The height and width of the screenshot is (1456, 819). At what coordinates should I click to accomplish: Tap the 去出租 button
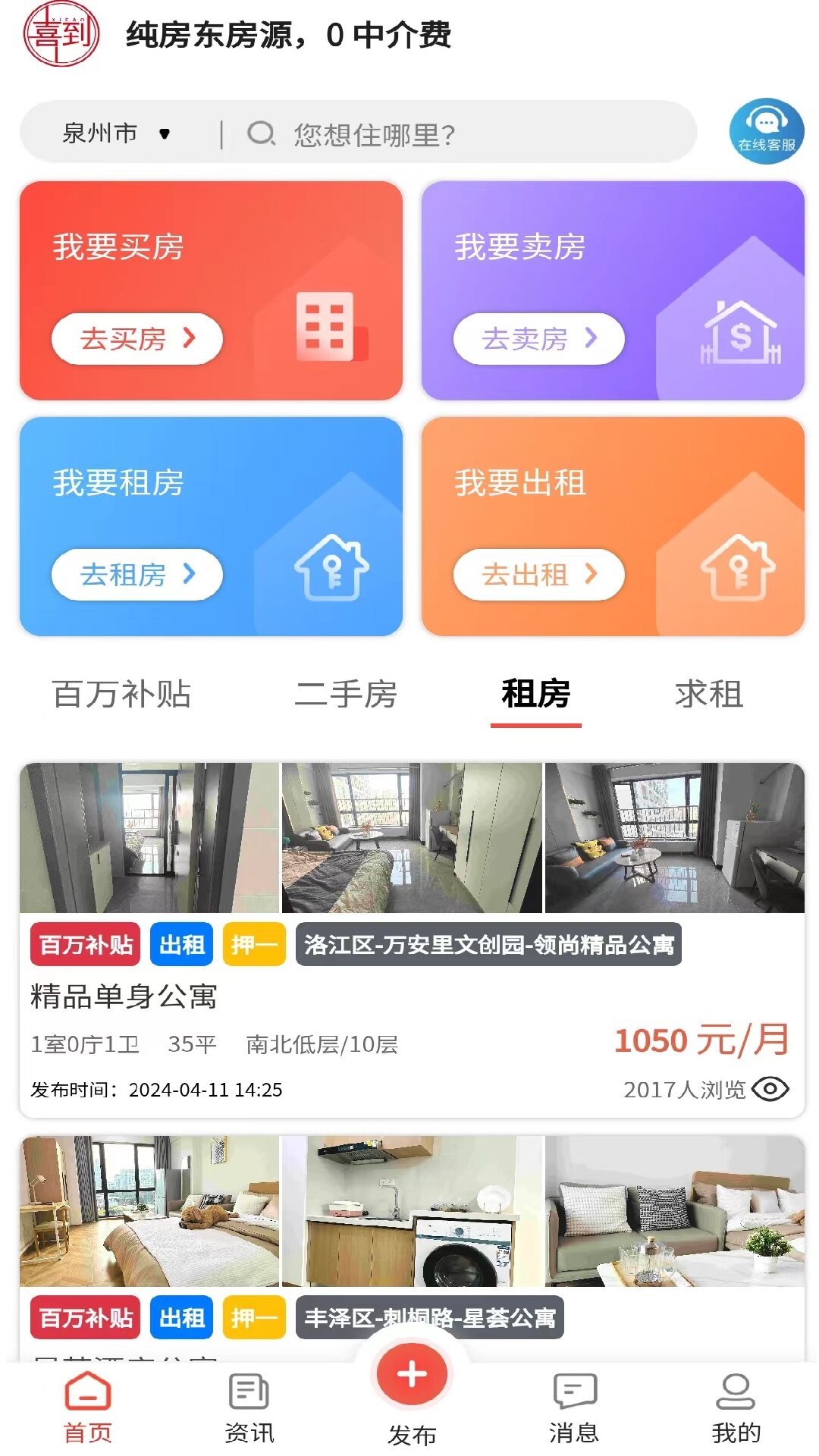pos(538,575)
